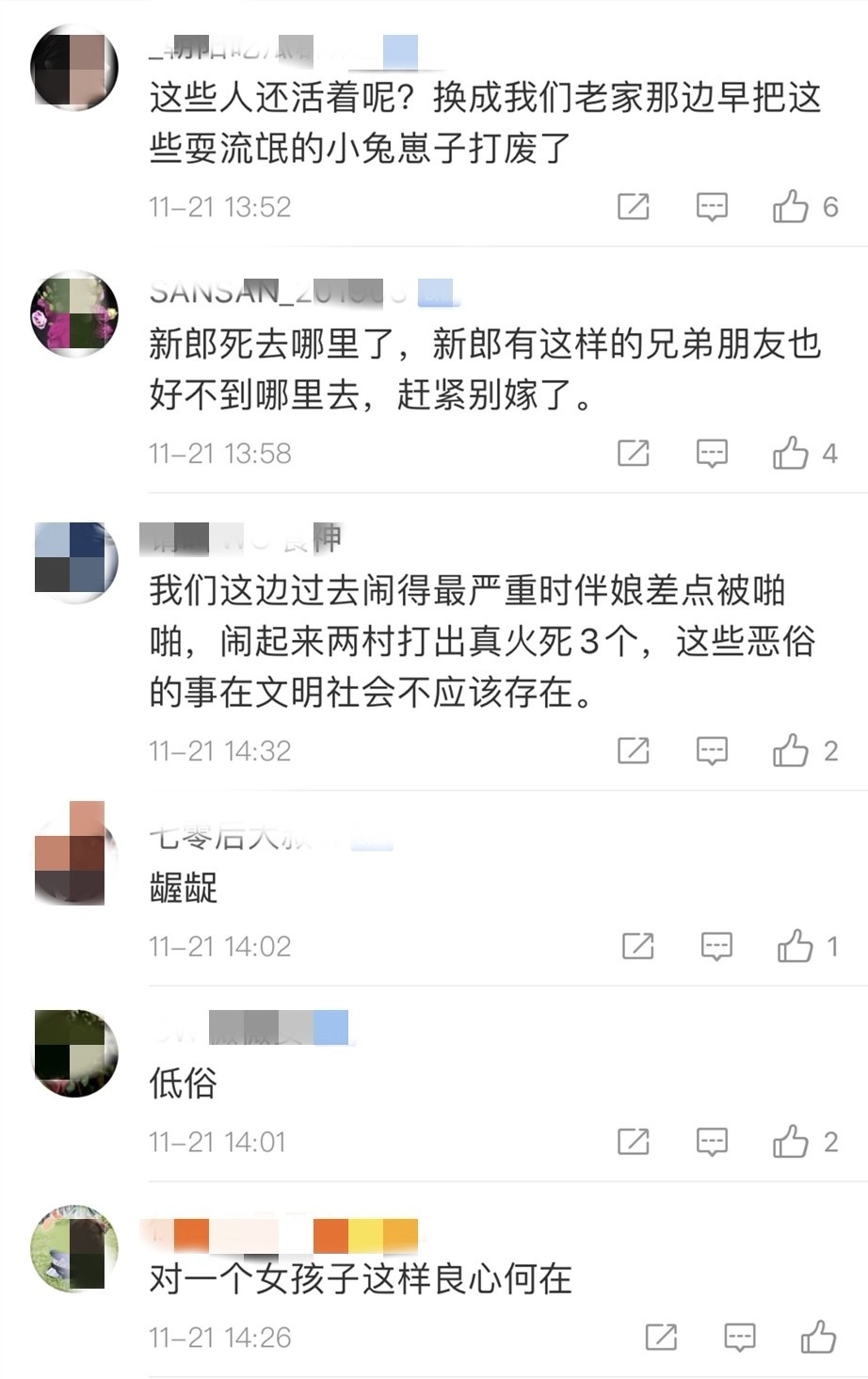The width and height of the screenshot is (868, 1379).
Task: Reply to the comment posted at 11-21 14:32
Action: pos(712,751)
